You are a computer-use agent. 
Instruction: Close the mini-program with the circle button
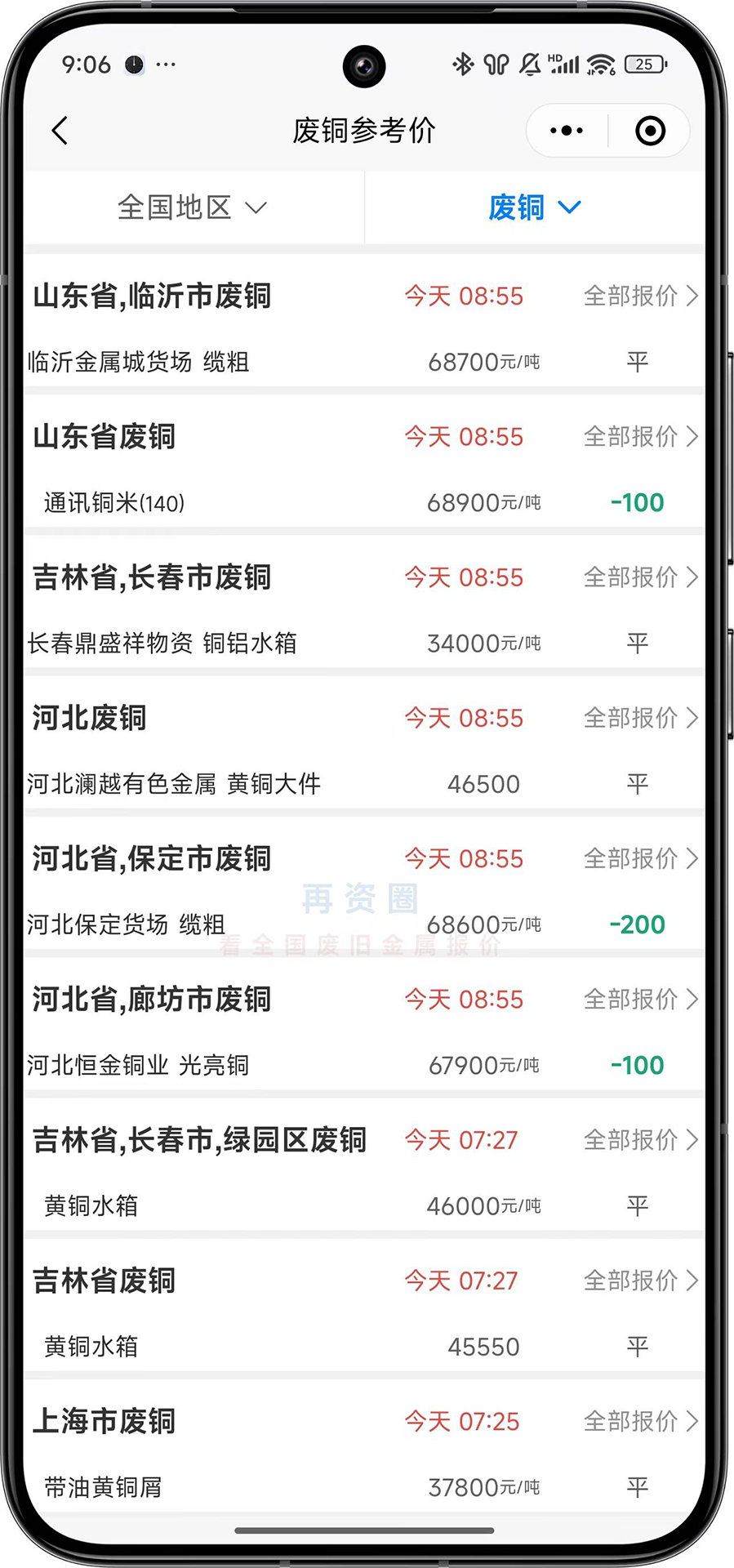650,131
